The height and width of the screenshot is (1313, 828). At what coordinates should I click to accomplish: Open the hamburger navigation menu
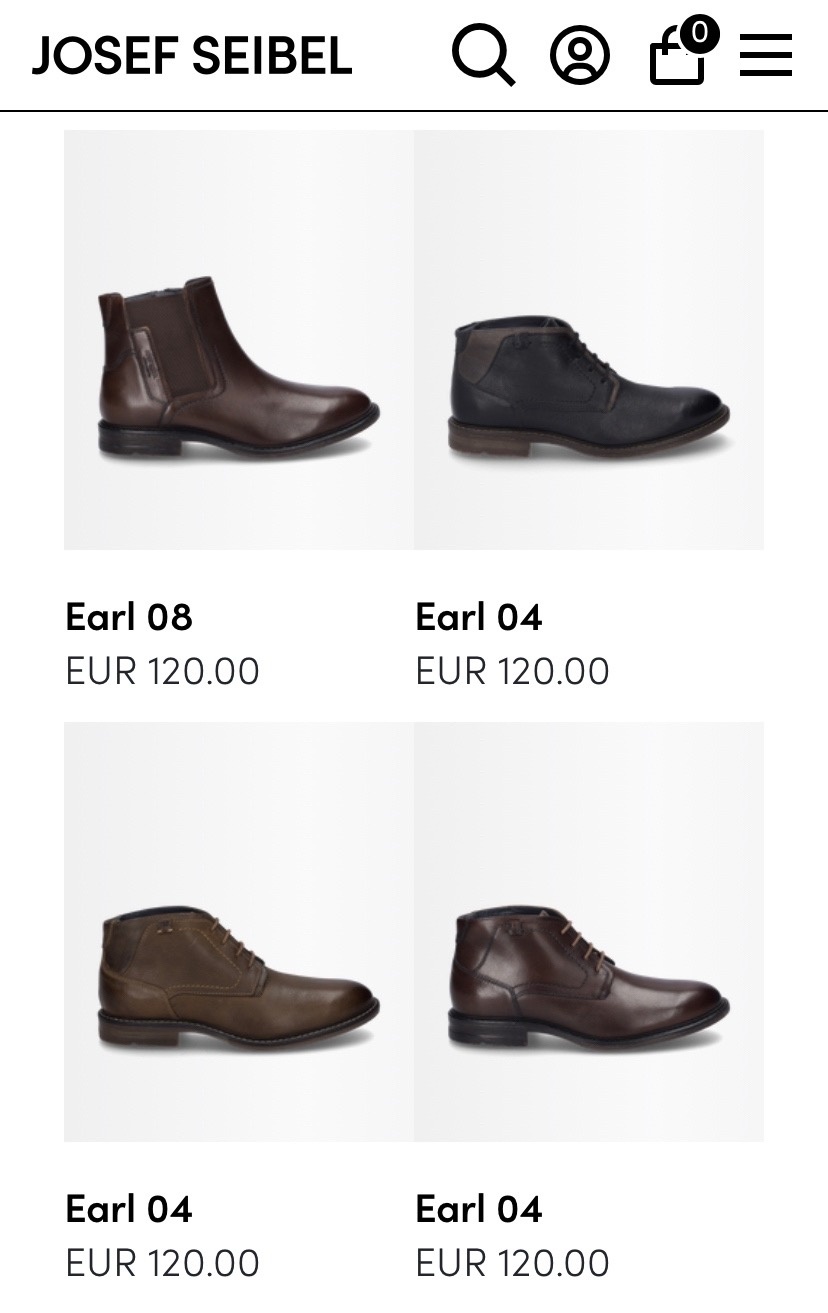(x=766, y=55)
